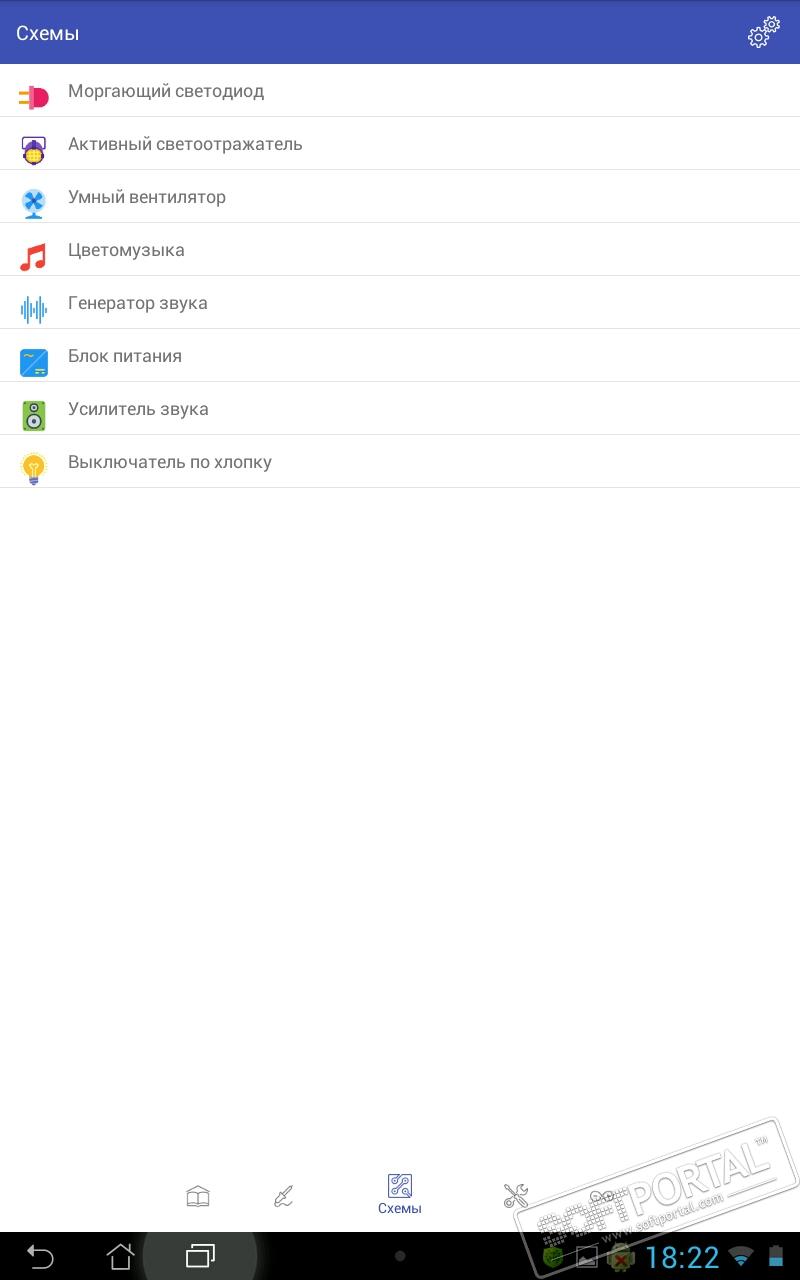The height and width of the screenshot is (1280, 800).
Task: Select the Схемы bottom tab
Action: click(400, 1195)
